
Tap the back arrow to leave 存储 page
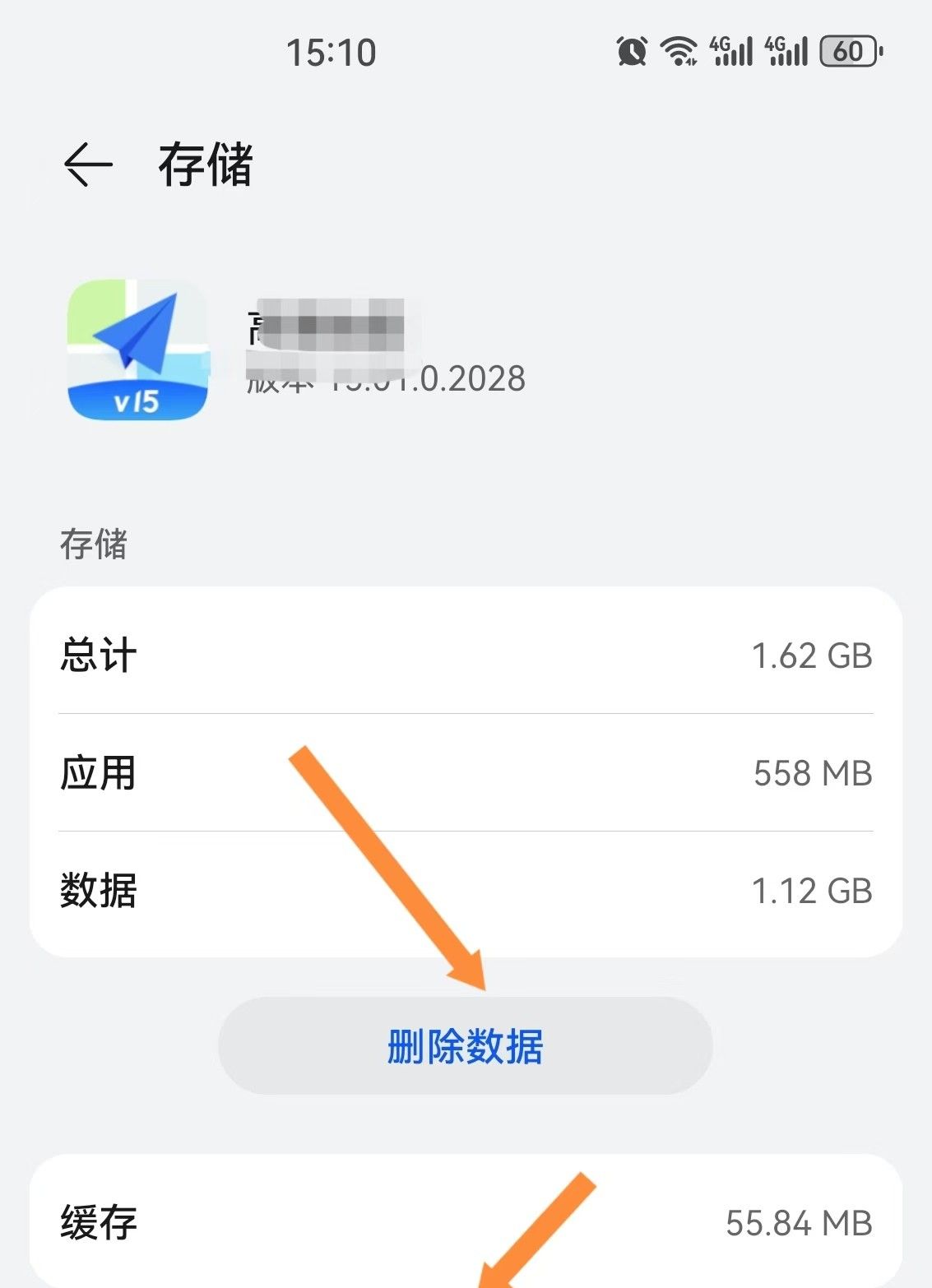[87, 163]
